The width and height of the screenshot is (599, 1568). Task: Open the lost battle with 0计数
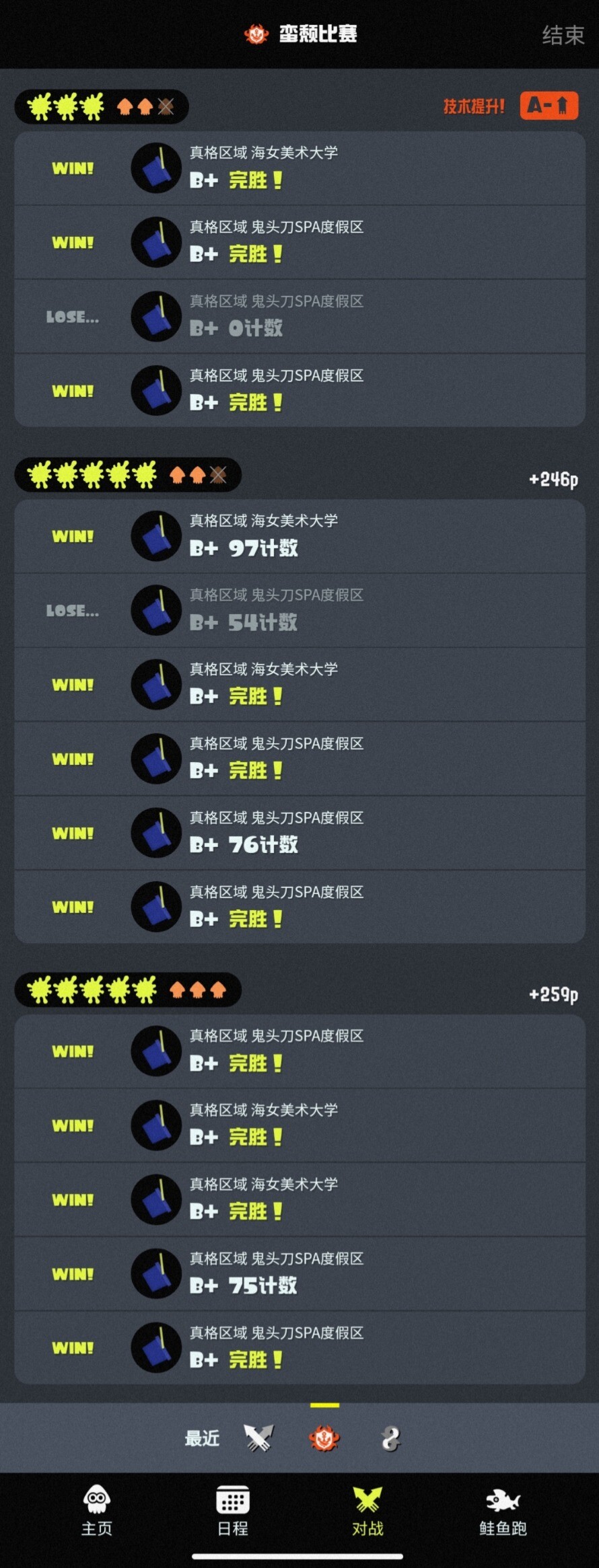point(299,316)
